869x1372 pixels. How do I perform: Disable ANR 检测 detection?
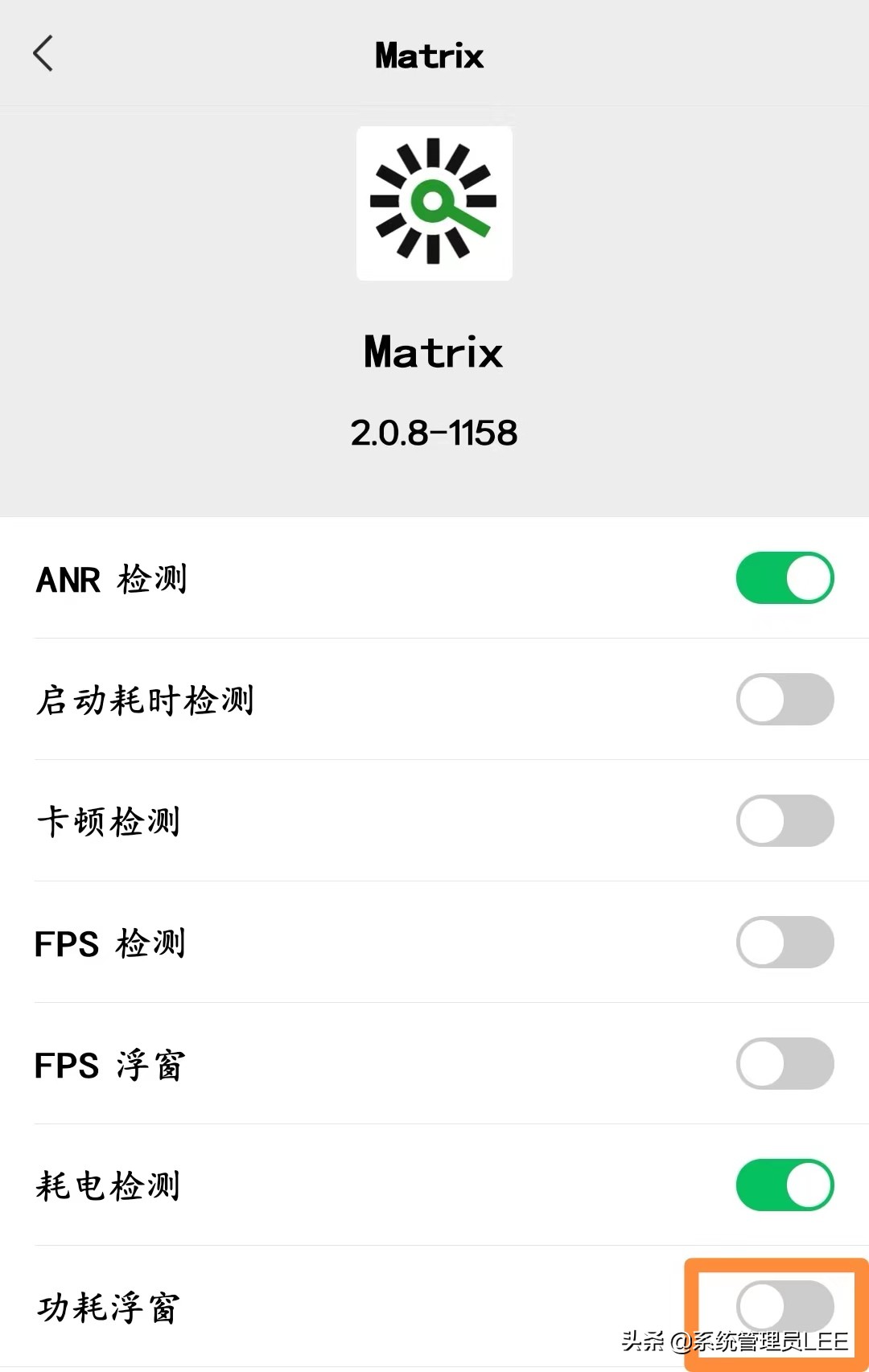click(785, 577)
